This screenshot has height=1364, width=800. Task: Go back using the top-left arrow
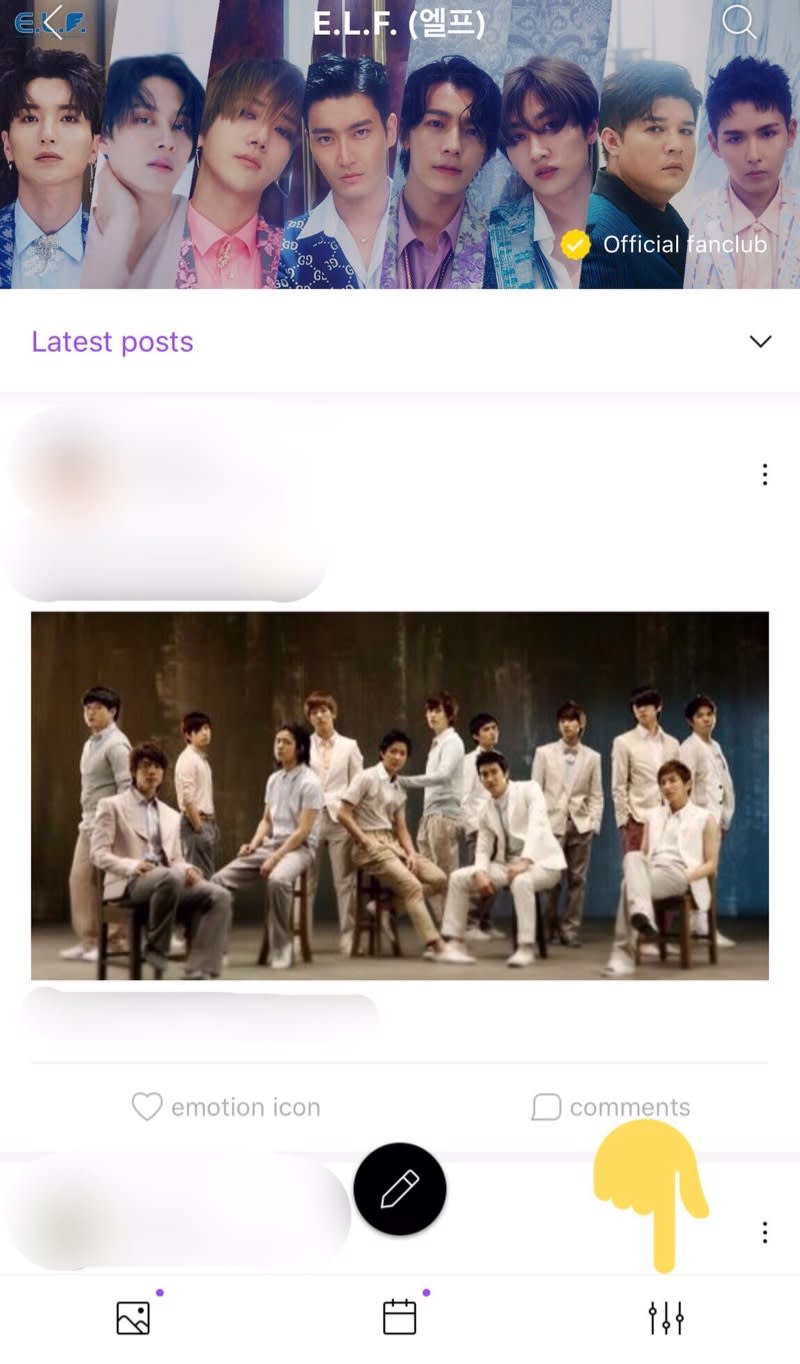(53, 20)
